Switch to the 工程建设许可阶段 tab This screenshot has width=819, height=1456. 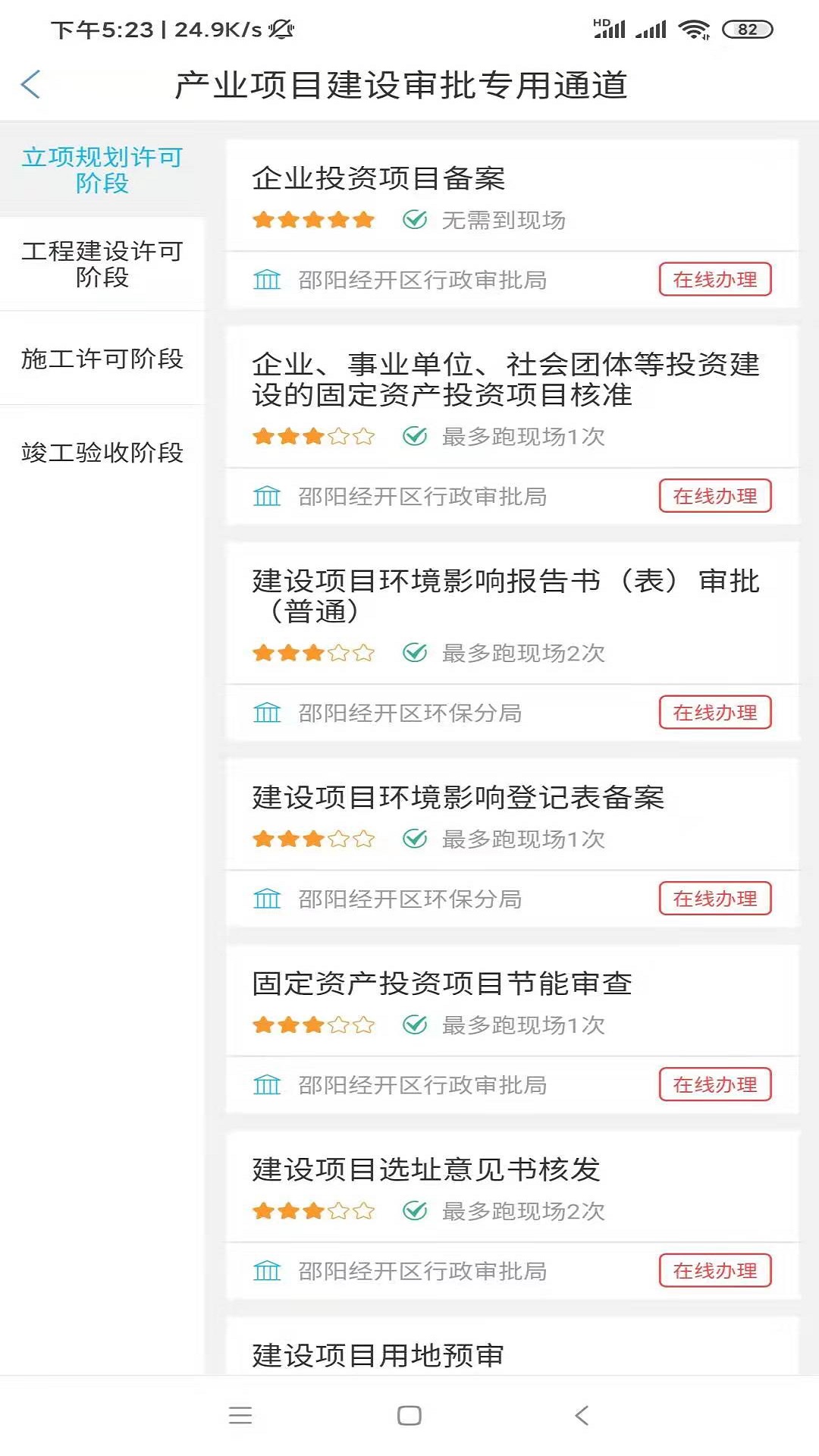pyautogui.click(x=102, y=264)
